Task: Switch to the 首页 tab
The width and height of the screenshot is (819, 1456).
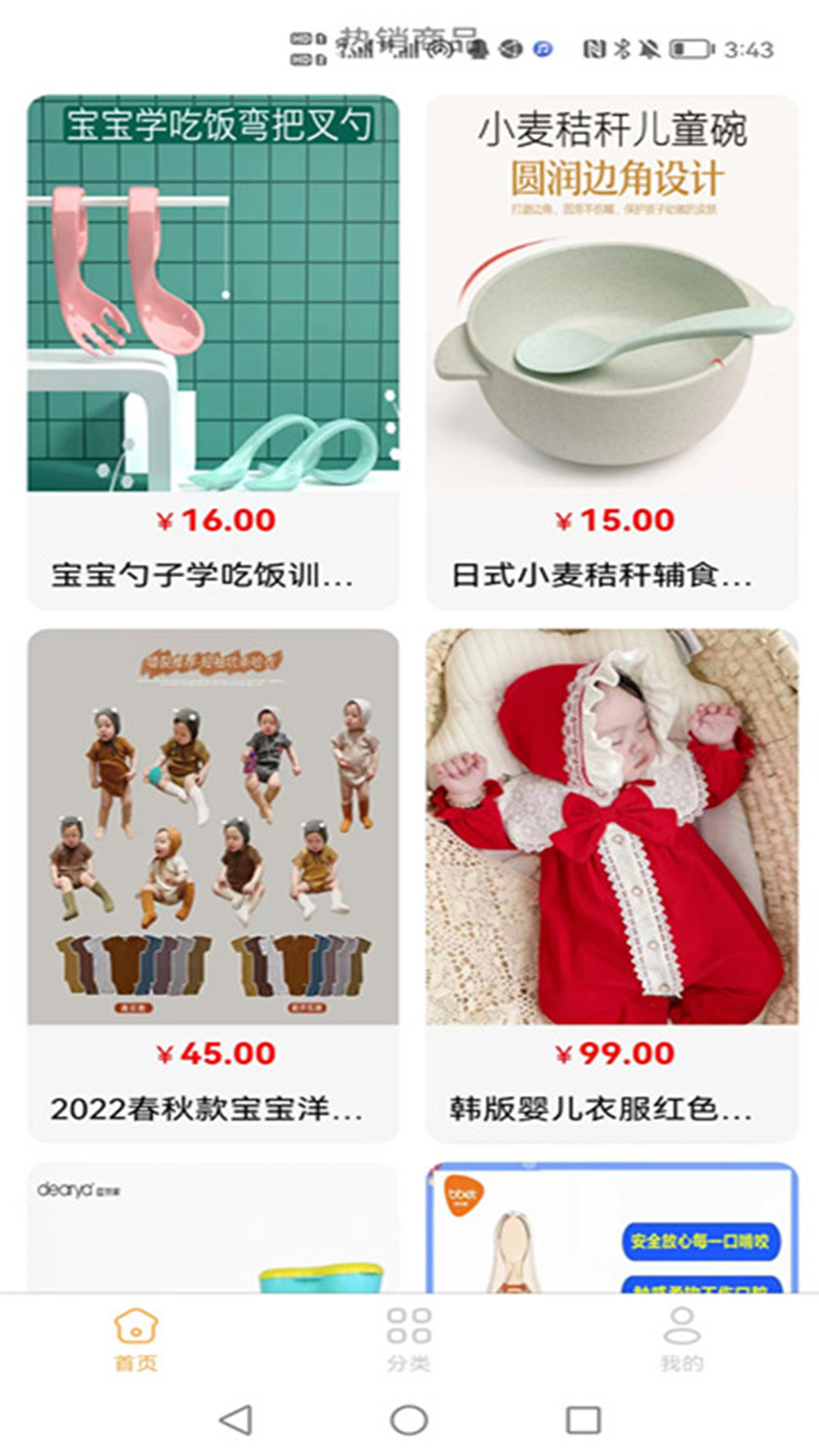Action: (136, 1340)
